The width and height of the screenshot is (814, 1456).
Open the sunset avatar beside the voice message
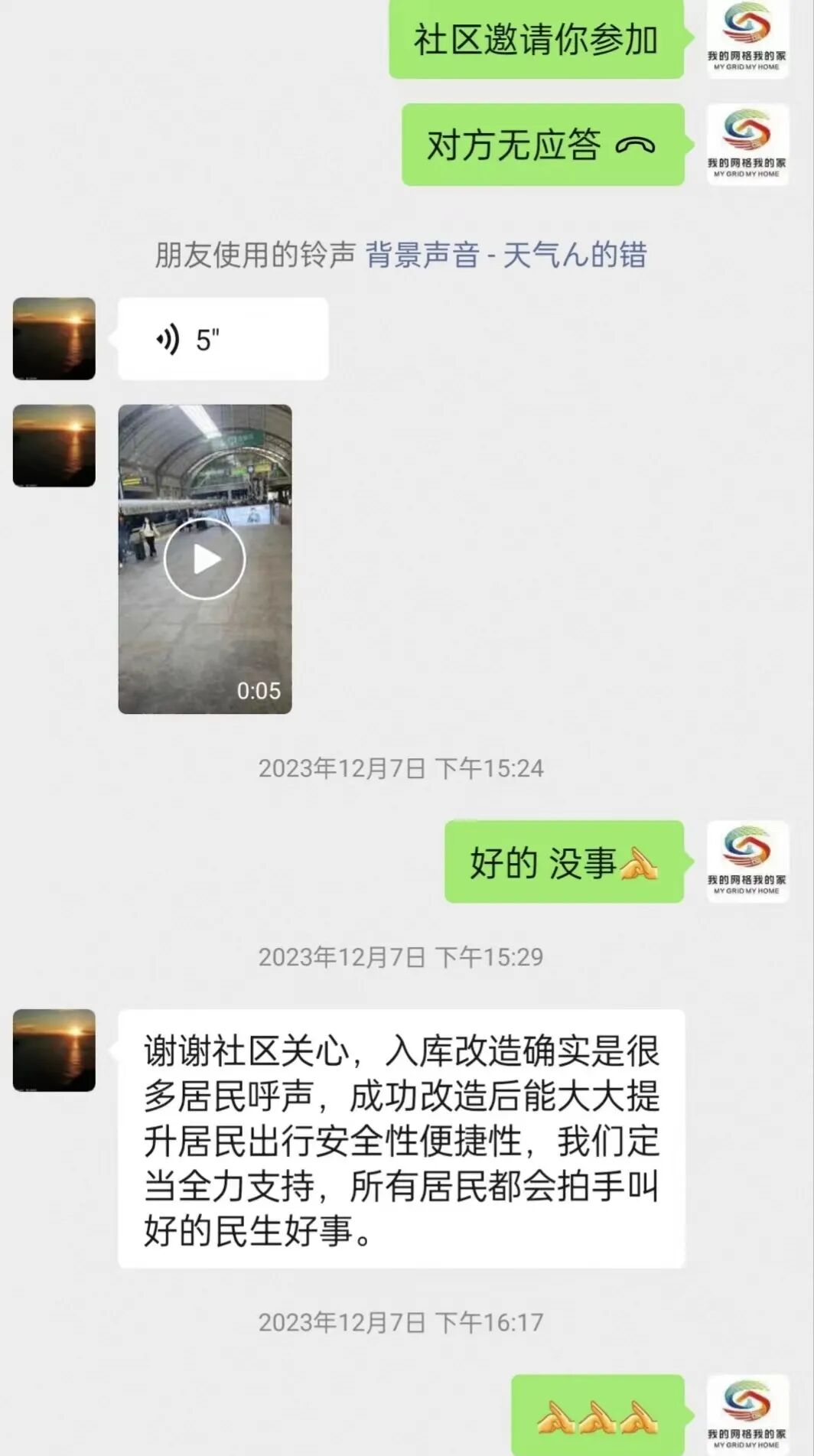pyautogui.click(x=54, y=339)
